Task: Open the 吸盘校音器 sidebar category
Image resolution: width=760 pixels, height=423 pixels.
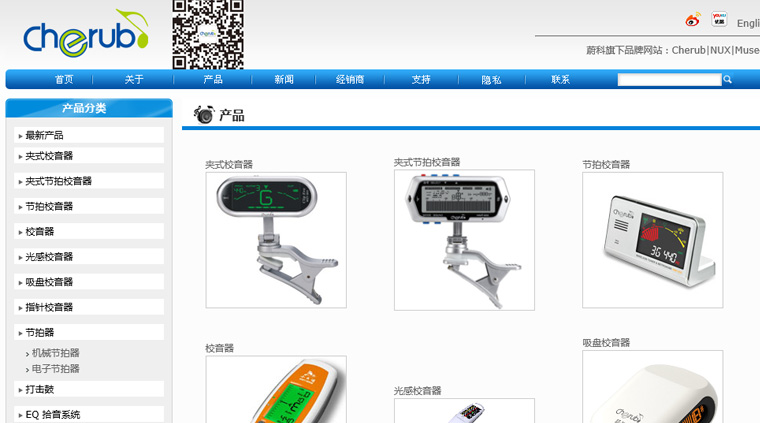Action: click(x=49, y=282)
